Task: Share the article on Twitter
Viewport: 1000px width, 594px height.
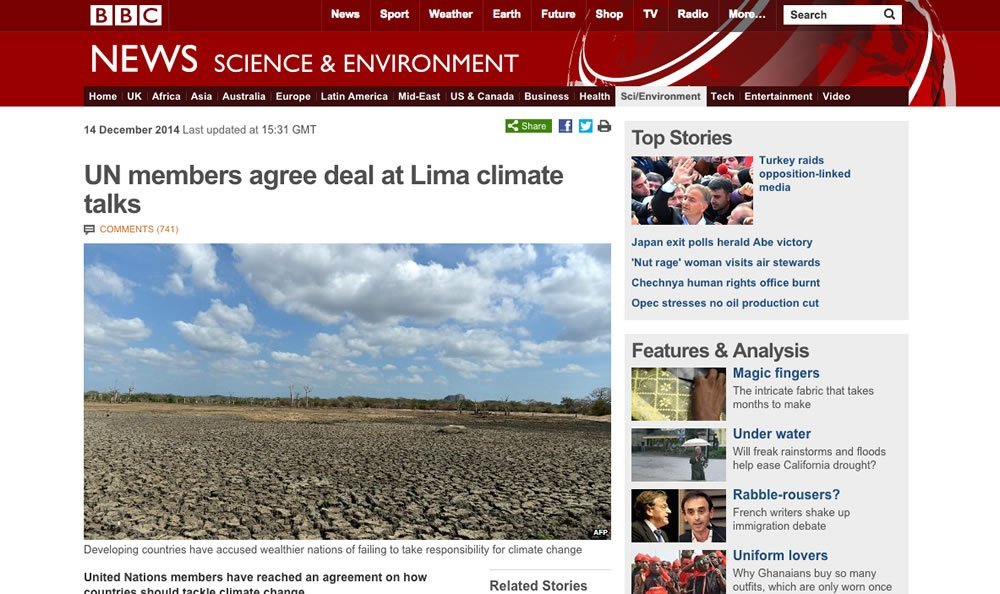Action: [585, 126]
